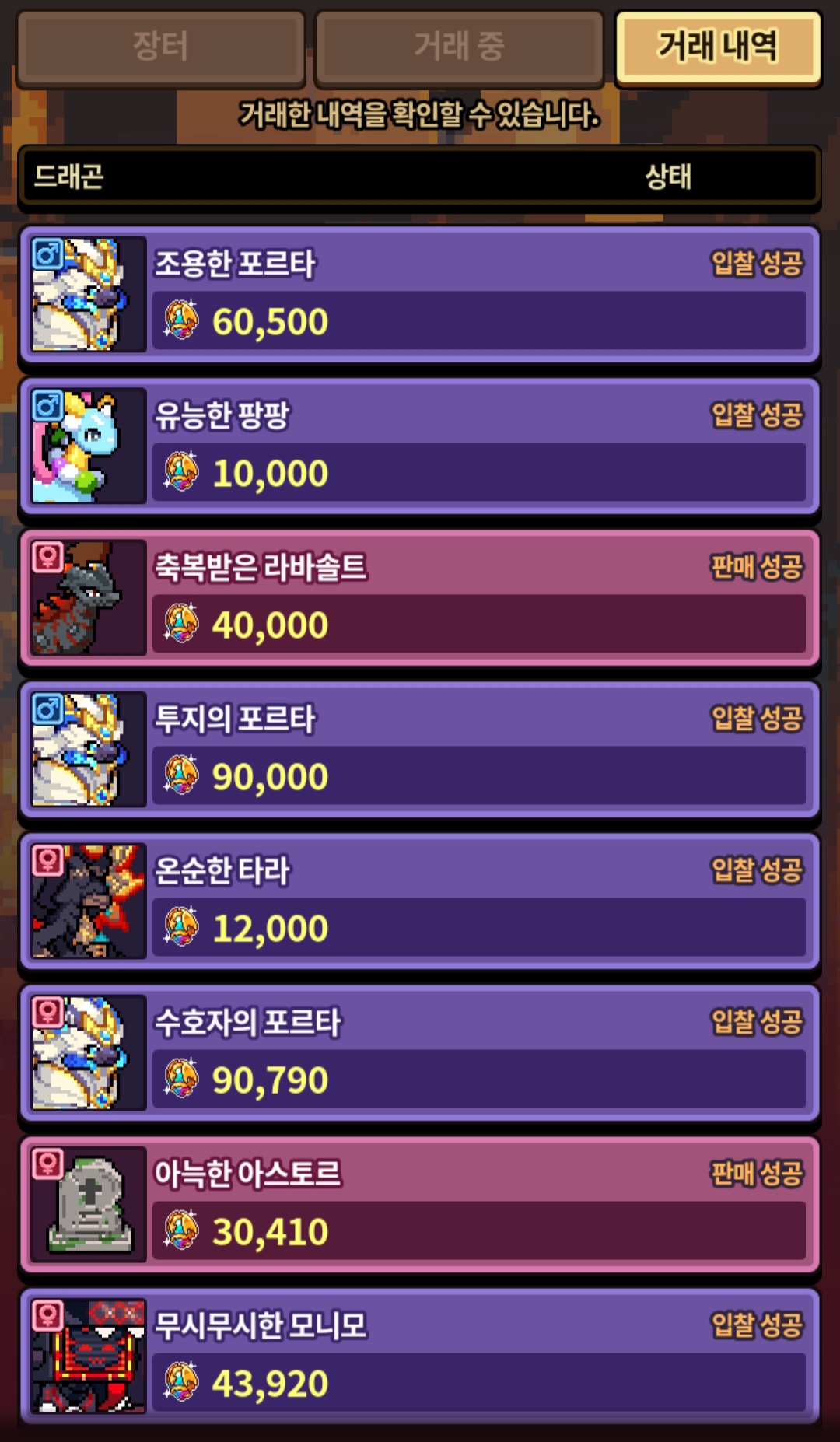This screenshot has height=1442, width=840.
Task: Switch to the 장터 tab
Action: [x=160, y=47]
